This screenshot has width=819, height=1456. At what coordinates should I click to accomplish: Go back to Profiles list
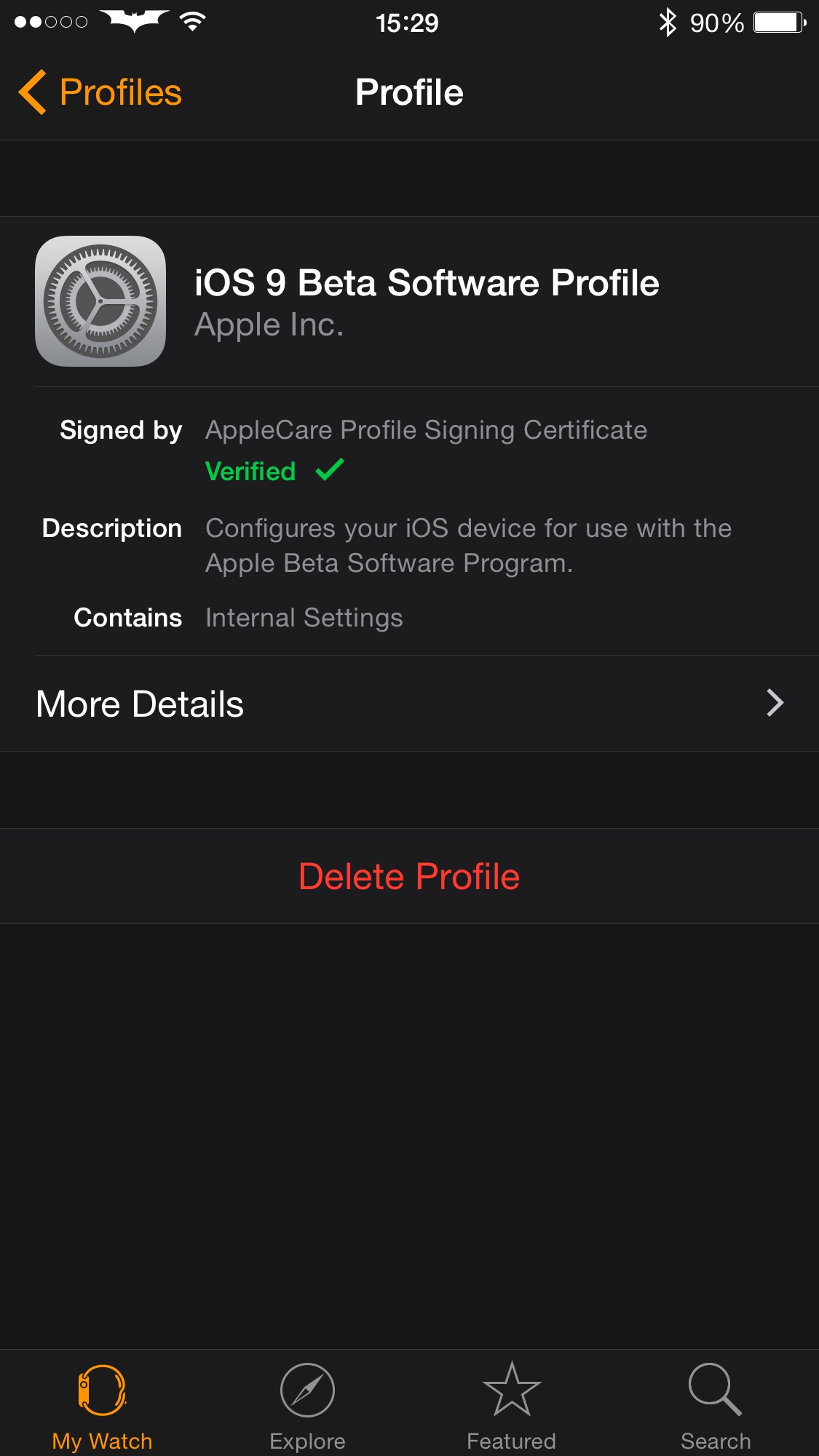(x=100, y=92)
